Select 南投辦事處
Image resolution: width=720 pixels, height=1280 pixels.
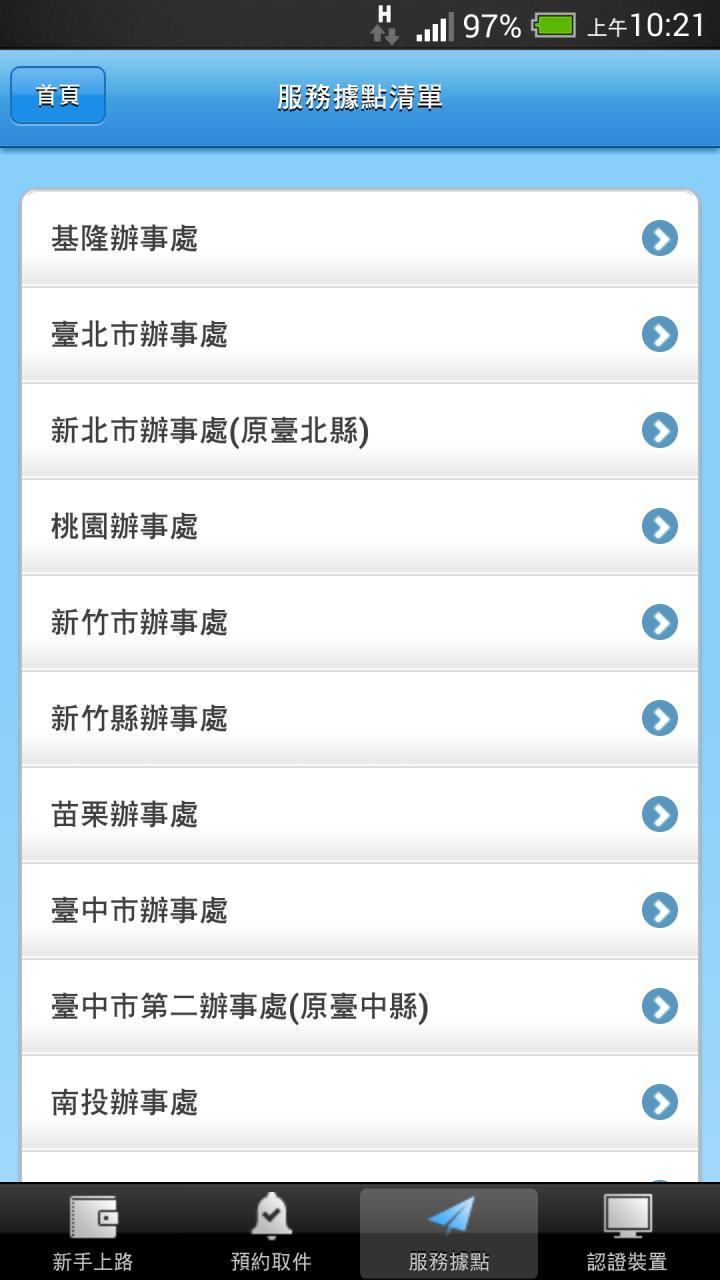tap(360, 1102)
